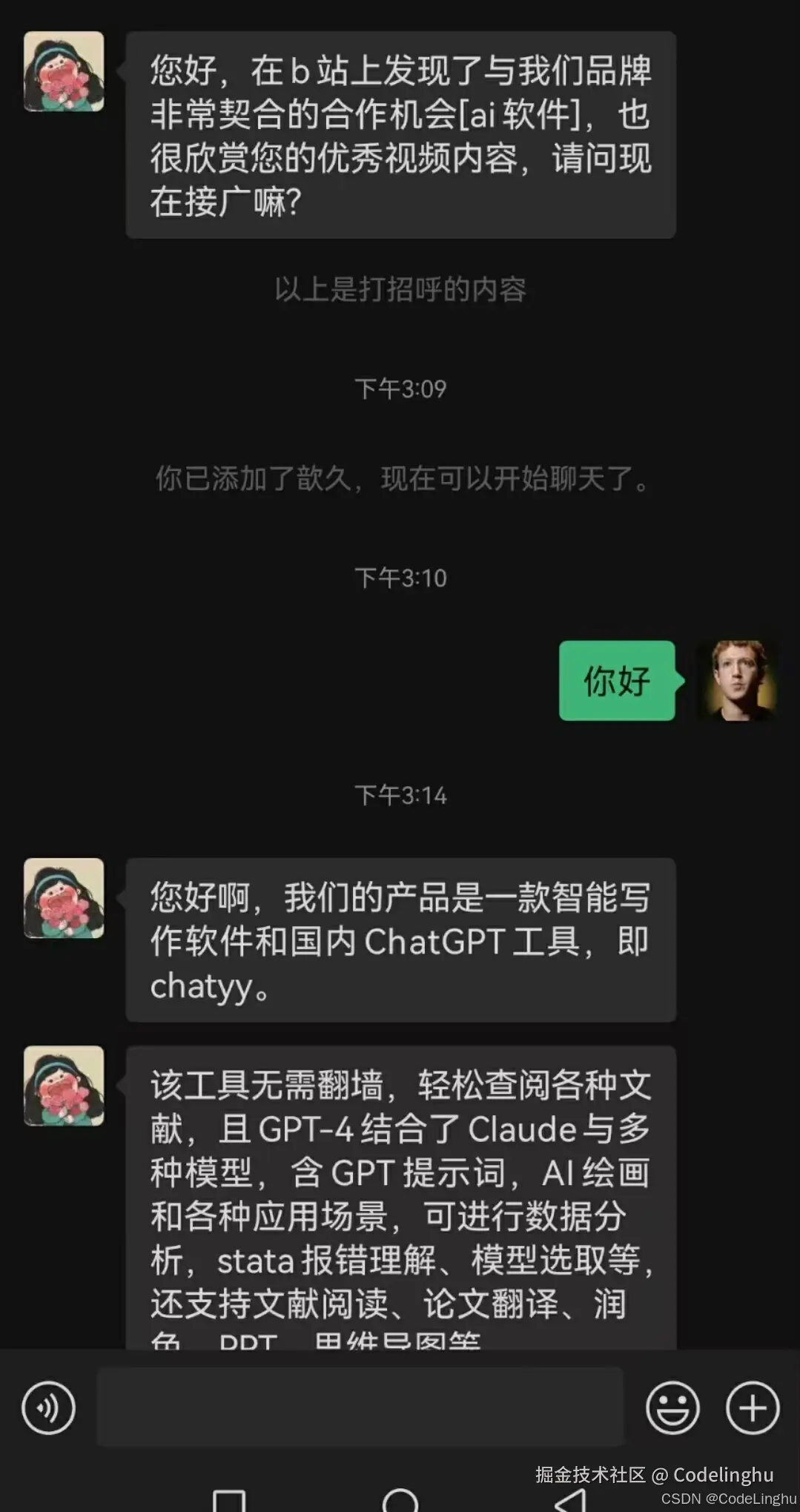View profile from avatar beside 该工具无需翻墙 message
This screenshot has width=800, height=1512.
(x=64, y=1086)
